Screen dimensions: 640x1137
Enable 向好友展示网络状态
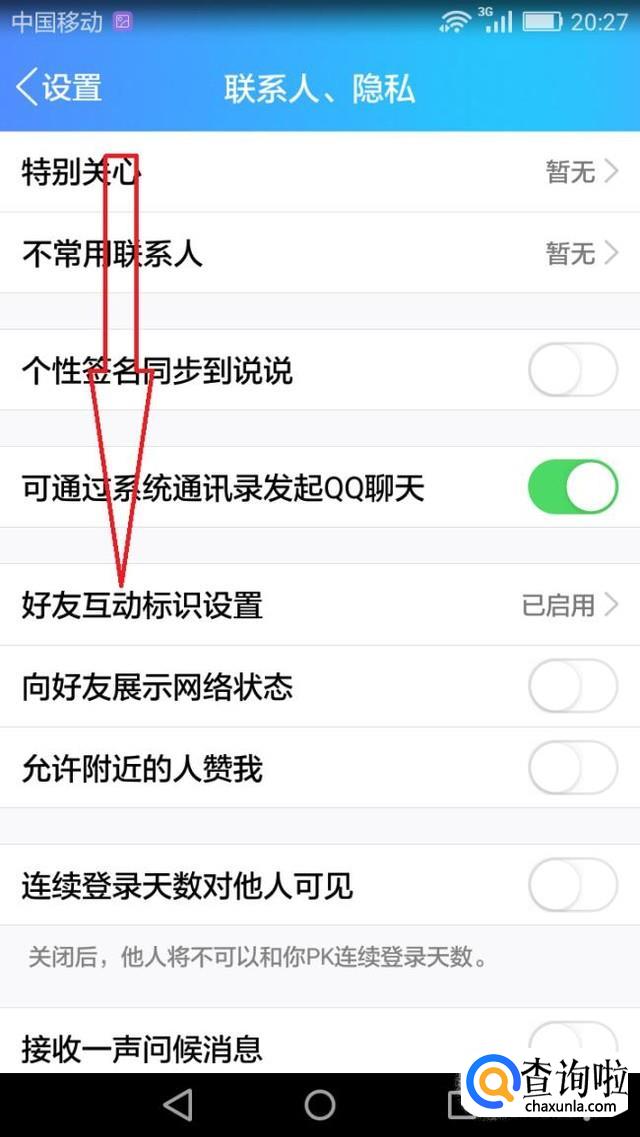coord(573,686)
